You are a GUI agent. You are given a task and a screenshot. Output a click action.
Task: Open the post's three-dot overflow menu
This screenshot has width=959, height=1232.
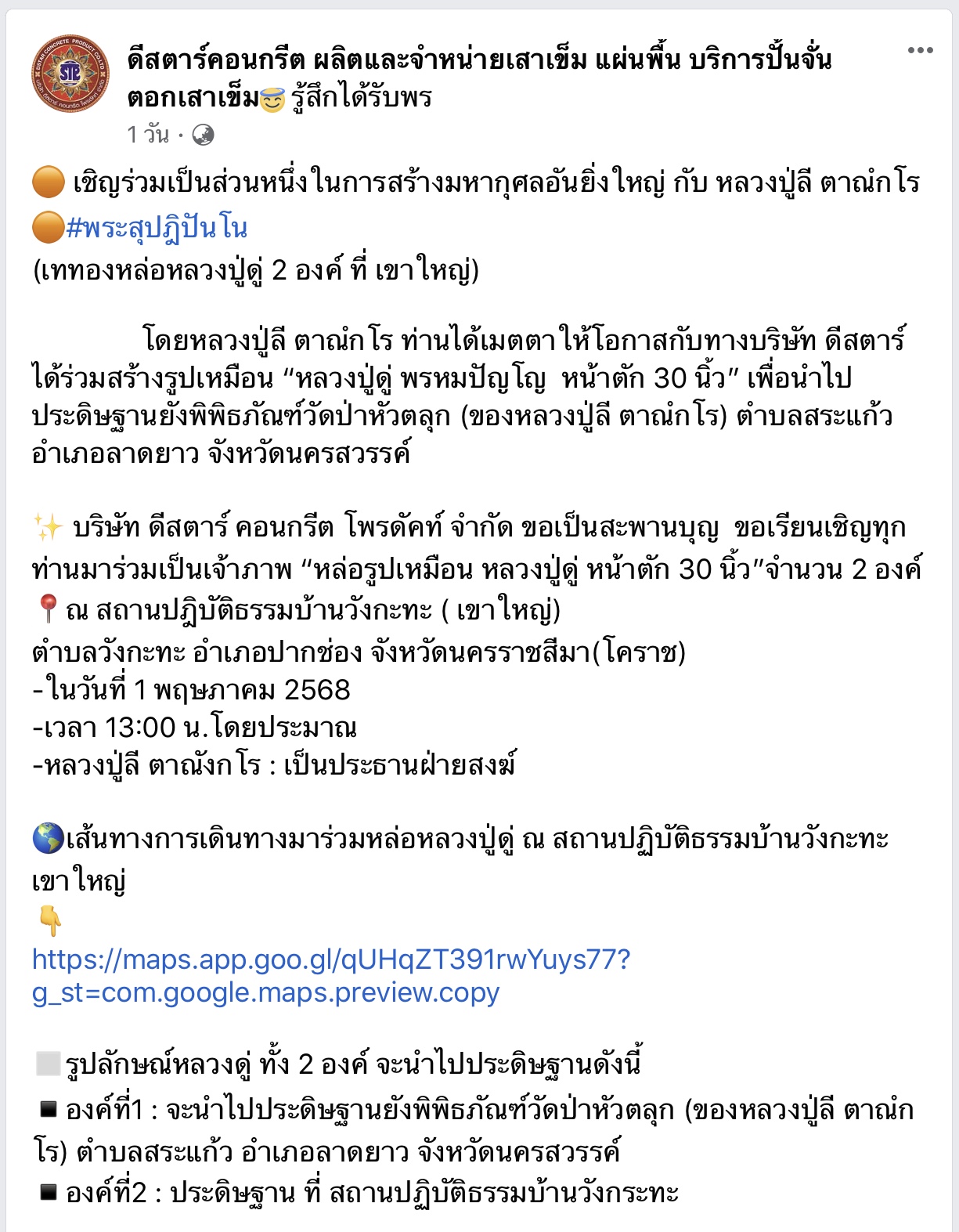(x=920, y=51)
